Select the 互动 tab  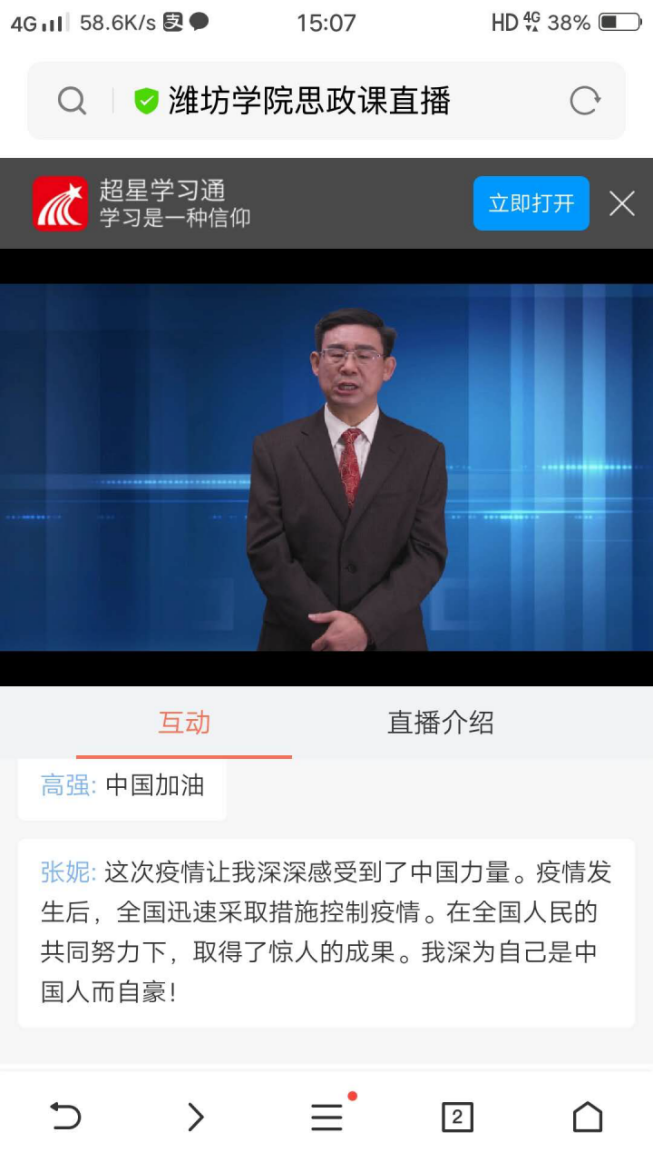point(184,723)
